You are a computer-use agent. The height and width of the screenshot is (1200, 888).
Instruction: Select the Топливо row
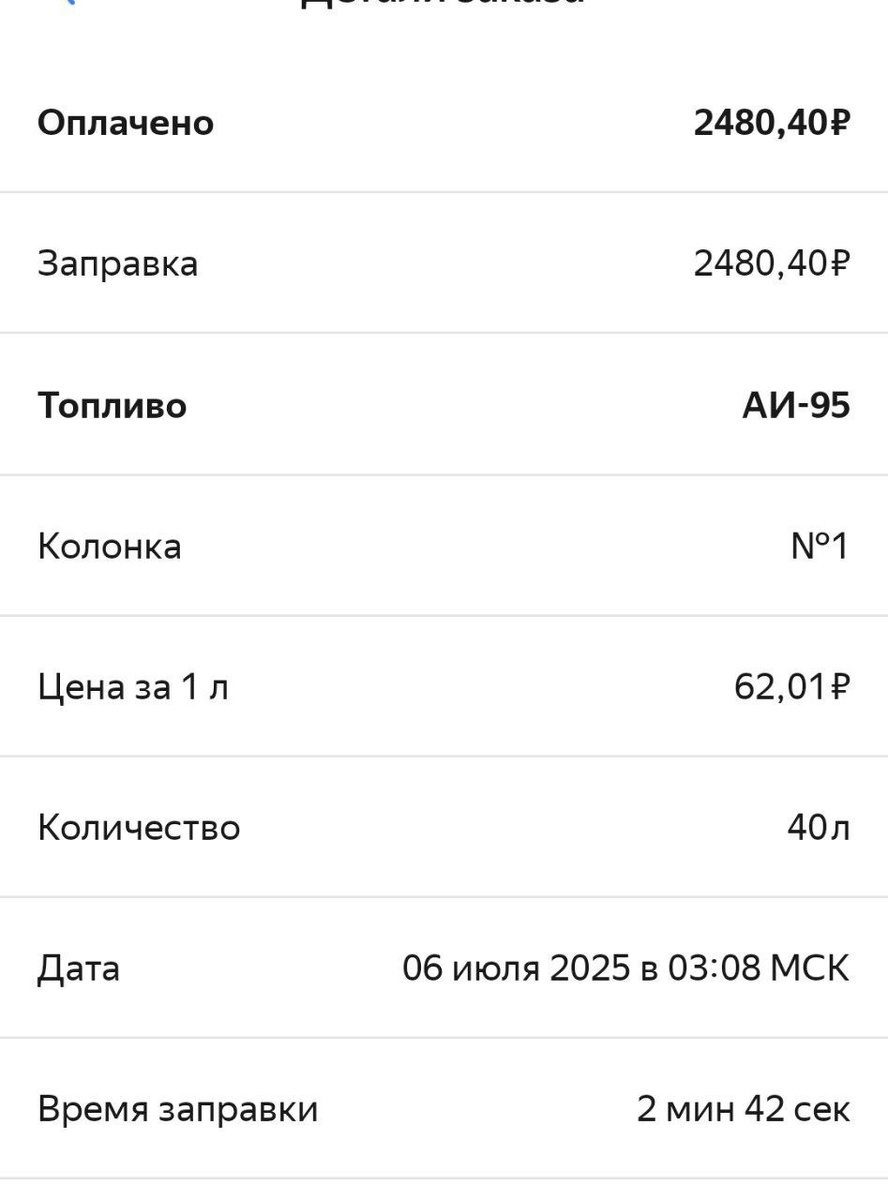(444, 405)
